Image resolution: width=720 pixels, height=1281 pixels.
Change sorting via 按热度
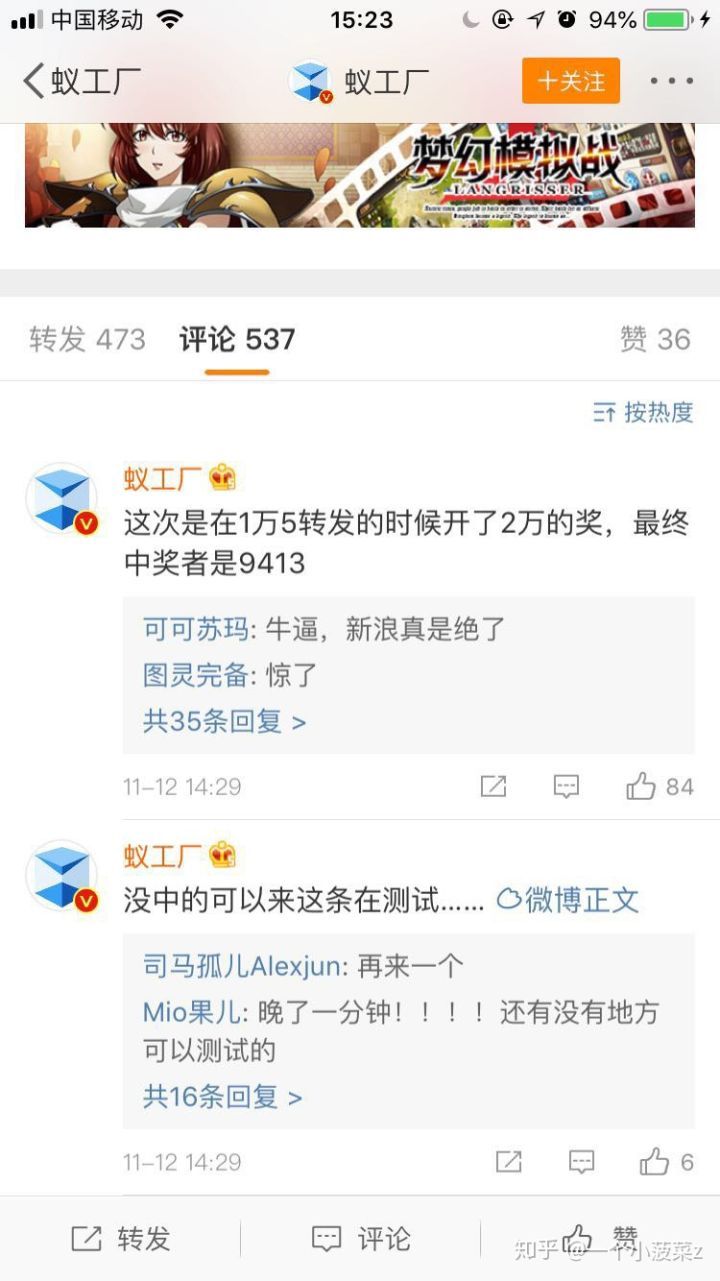pos(643,412)
